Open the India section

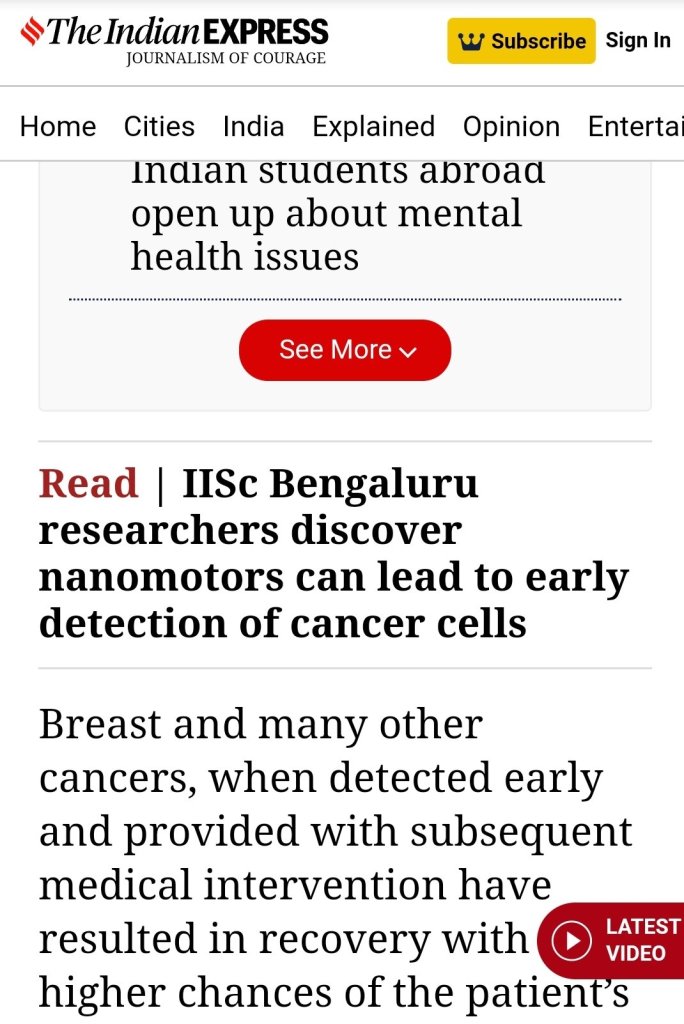tap(253, 127)
